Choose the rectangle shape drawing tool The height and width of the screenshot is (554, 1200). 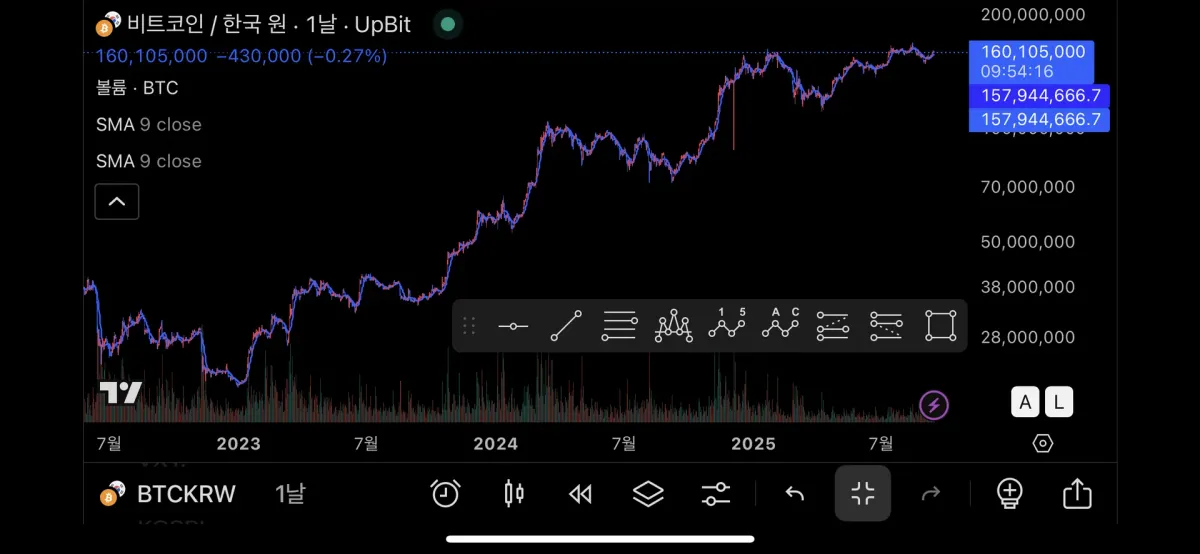[x=941, y=326]
